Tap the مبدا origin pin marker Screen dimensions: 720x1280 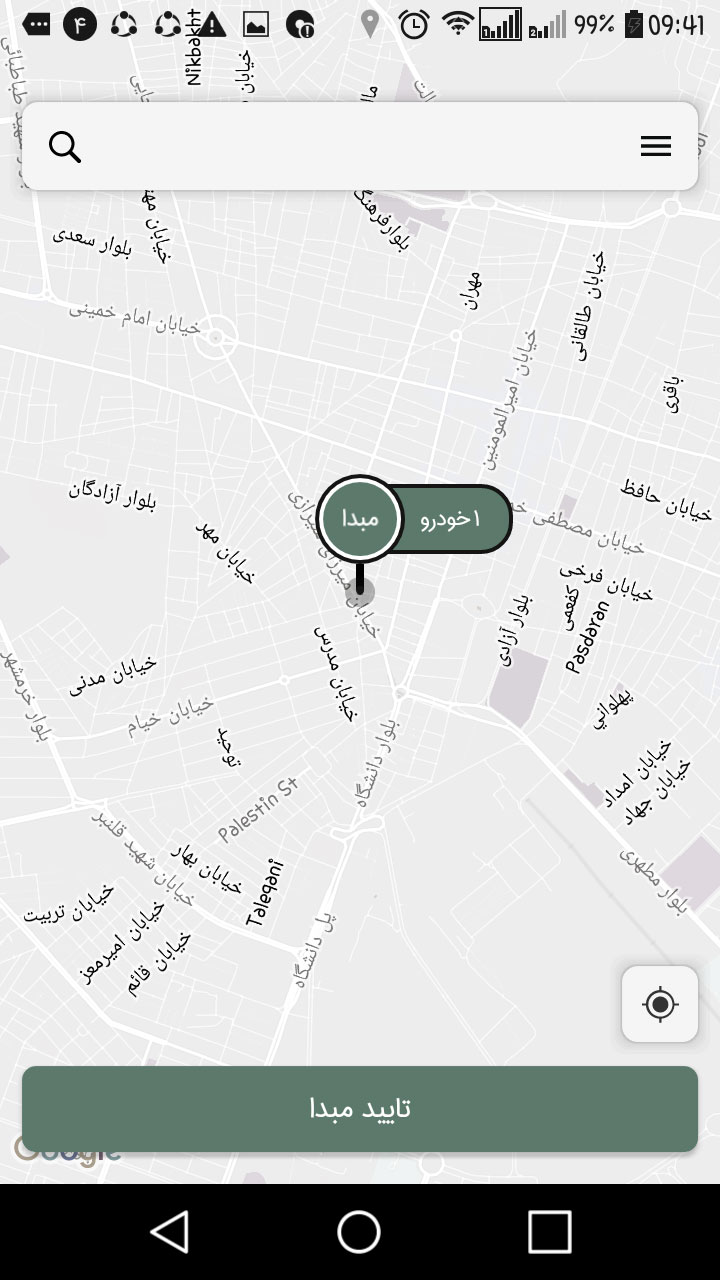click(x=360, y=519)
